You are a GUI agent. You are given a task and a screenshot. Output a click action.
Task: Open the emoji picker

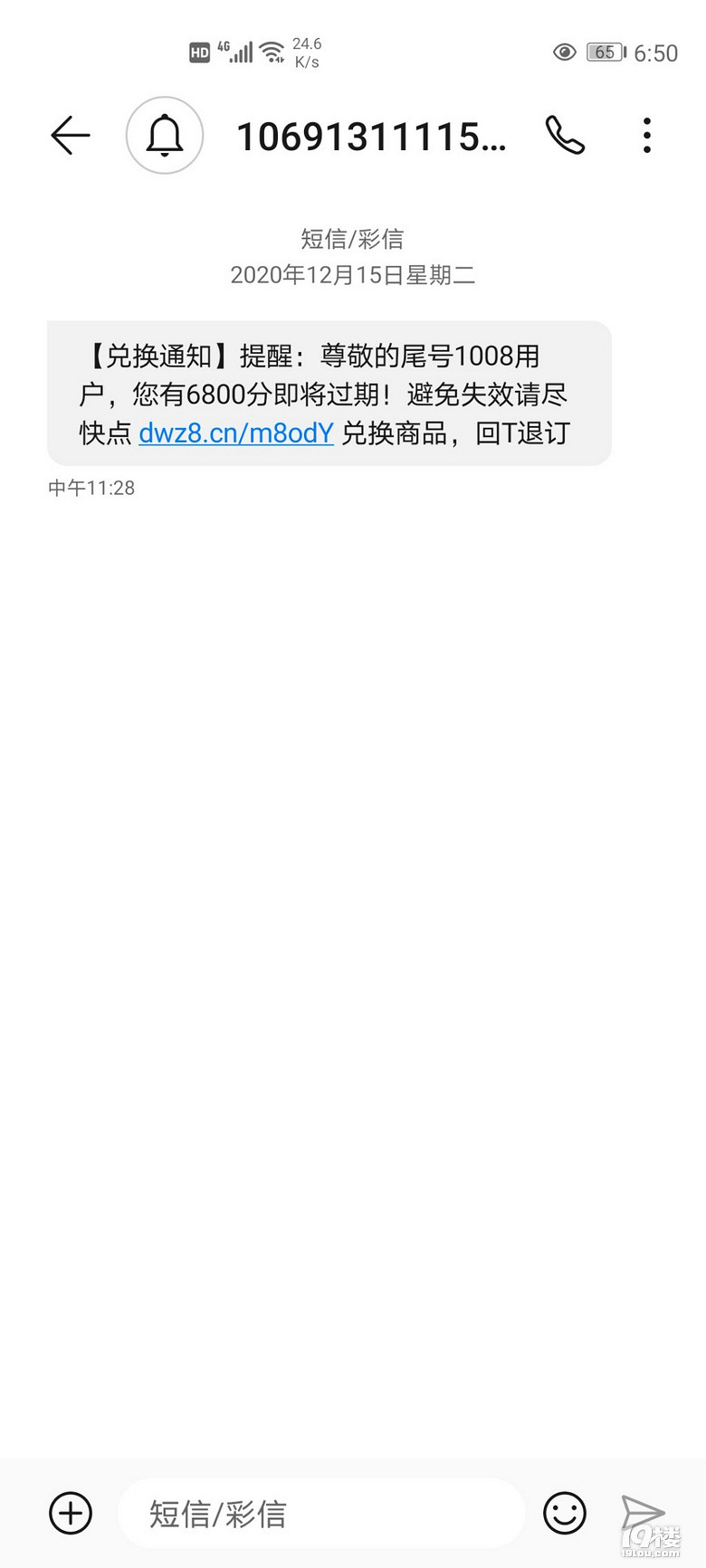click(x=565, y=1513)
